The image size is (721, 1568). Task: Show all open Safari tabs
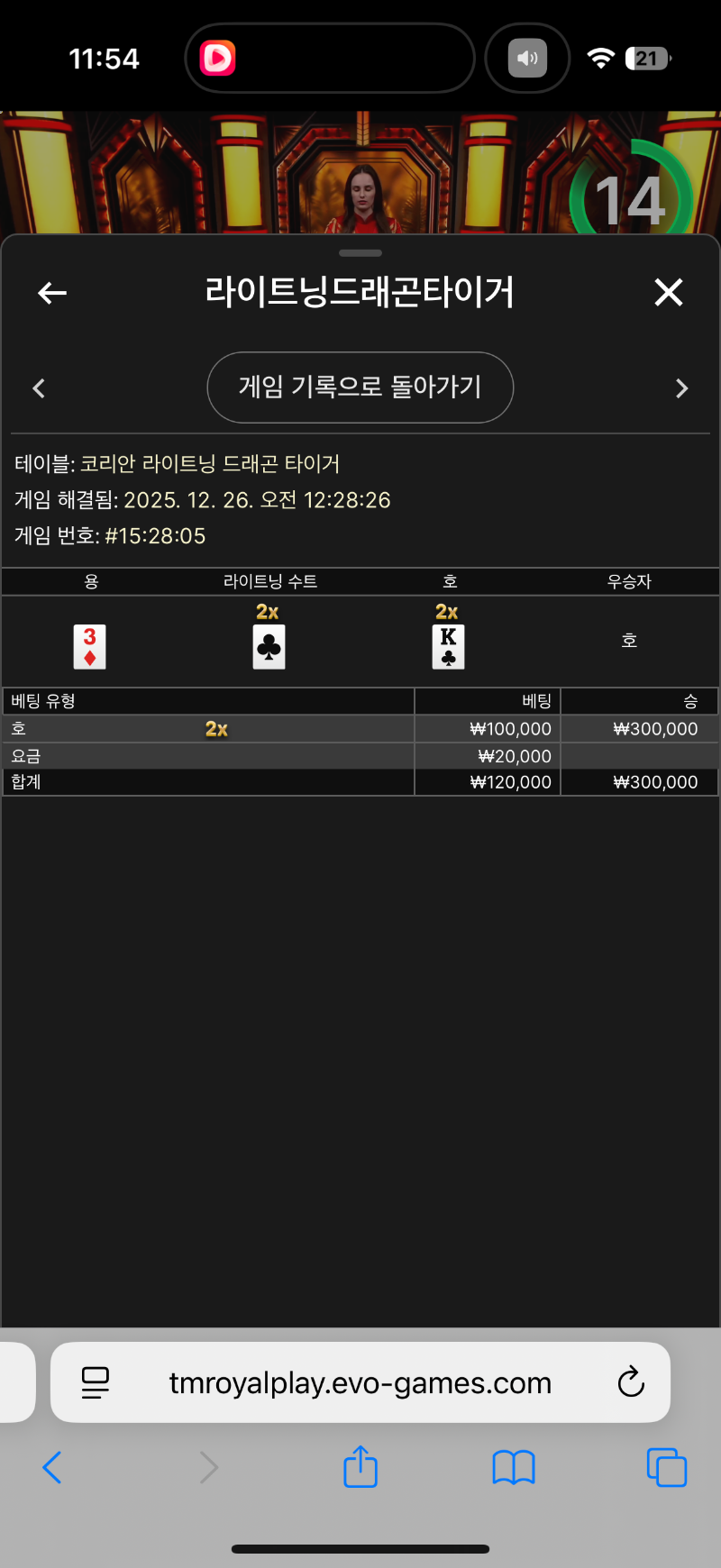coord(667,1468)
